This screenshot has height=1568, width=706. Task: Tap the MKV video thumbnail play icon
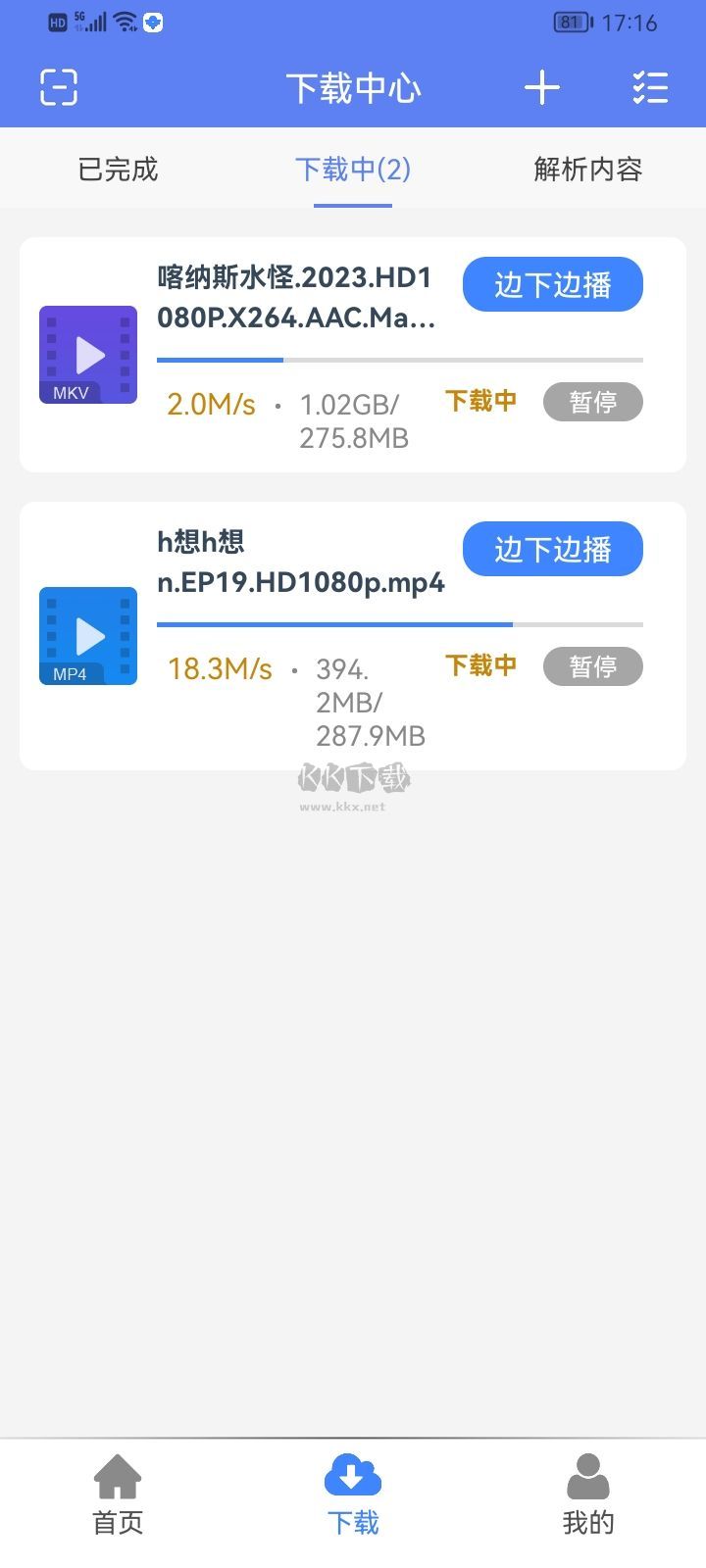(x=87, y=355)
